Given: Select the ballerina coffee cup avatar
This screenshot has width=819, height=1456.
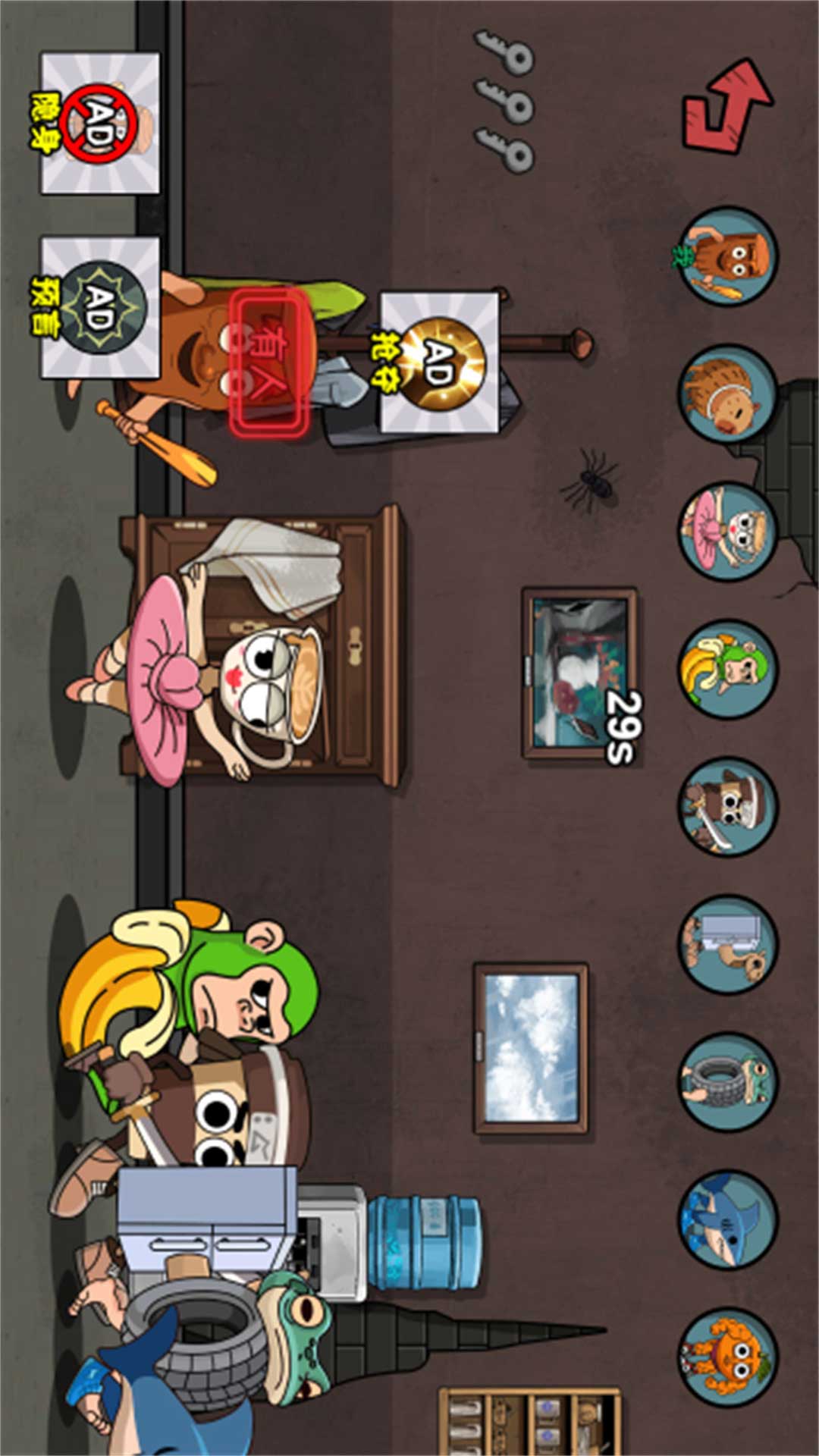Looking at the screenshot, I should [x=728, y=531].
